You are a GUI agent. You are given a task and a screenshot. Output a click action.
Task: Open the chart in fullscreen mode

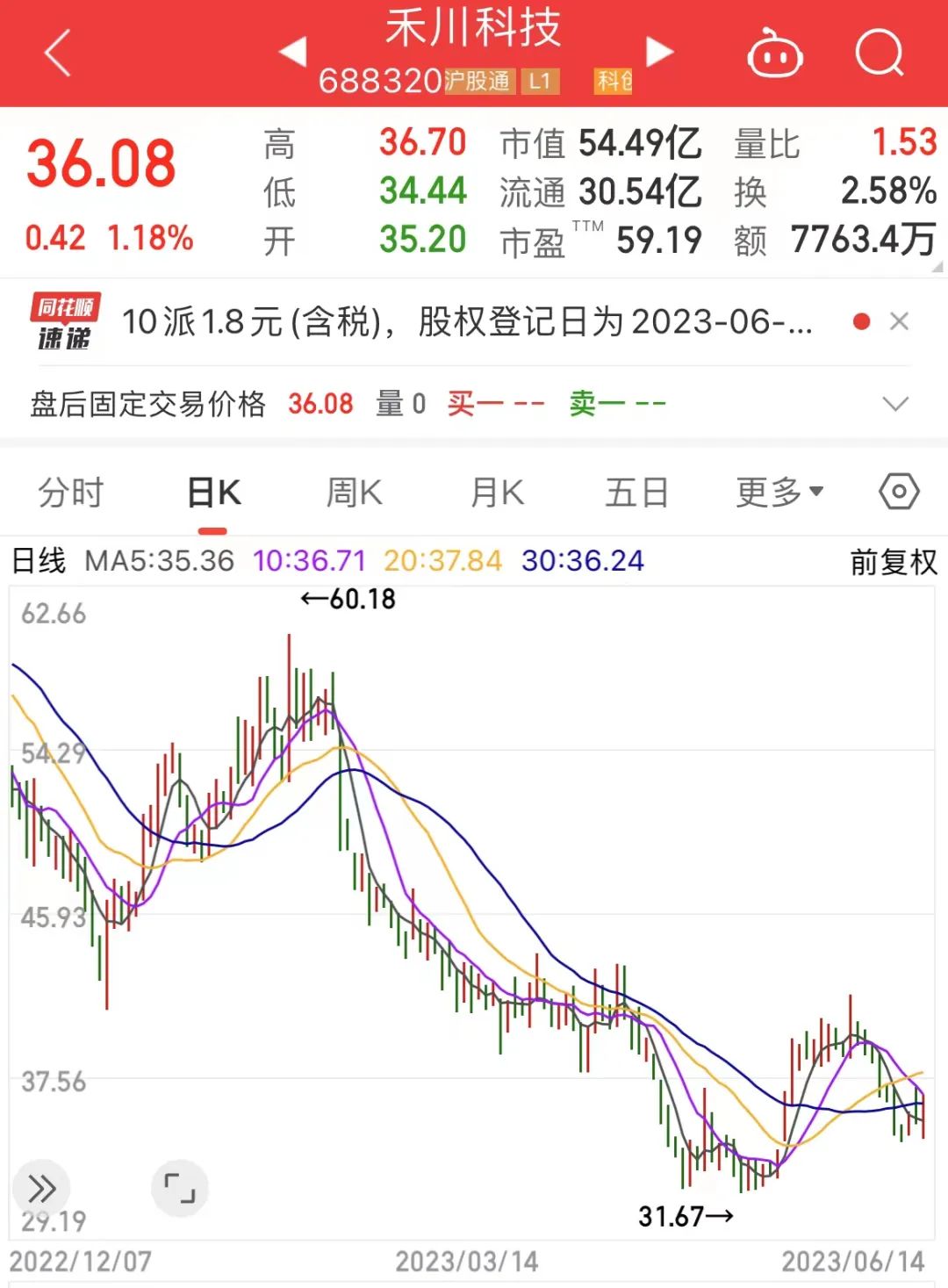coord(180,1189)
